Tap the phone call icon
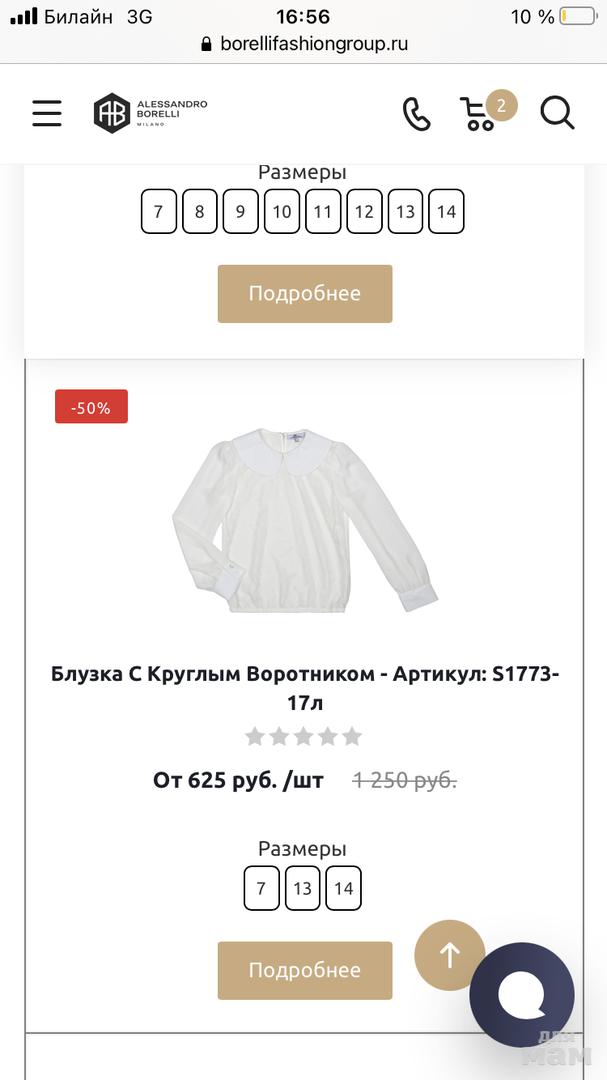 [416, 114]
